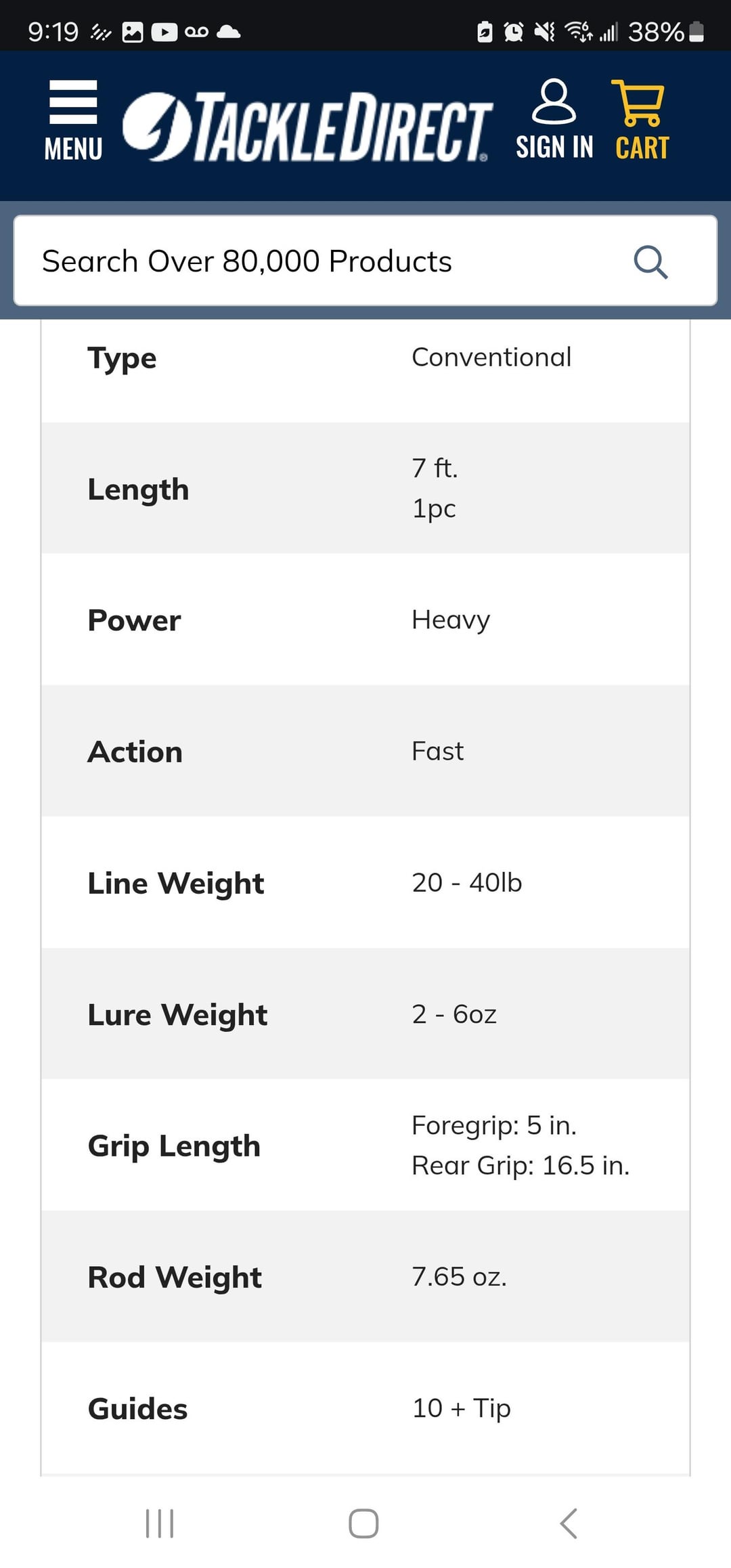Screen dimensions: 731x1568
Task: Go back with the system back button
Action: (x=569, y=1523)
